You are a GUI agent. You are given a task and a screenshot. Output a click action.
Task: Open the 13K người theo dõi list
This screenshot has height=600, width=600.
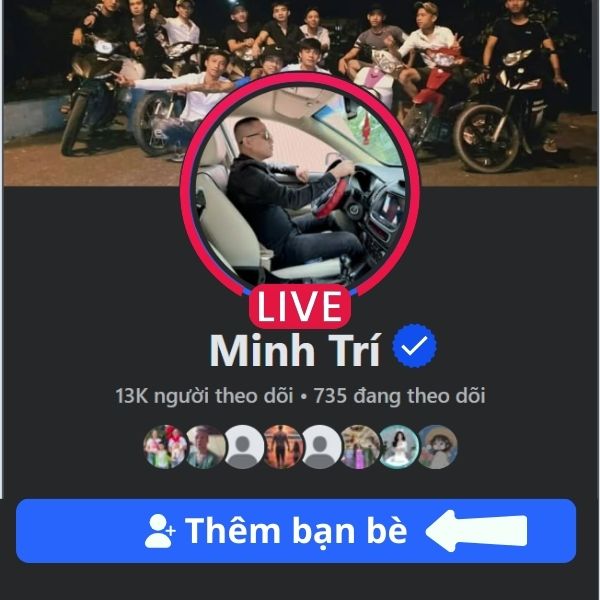(205, 395)
